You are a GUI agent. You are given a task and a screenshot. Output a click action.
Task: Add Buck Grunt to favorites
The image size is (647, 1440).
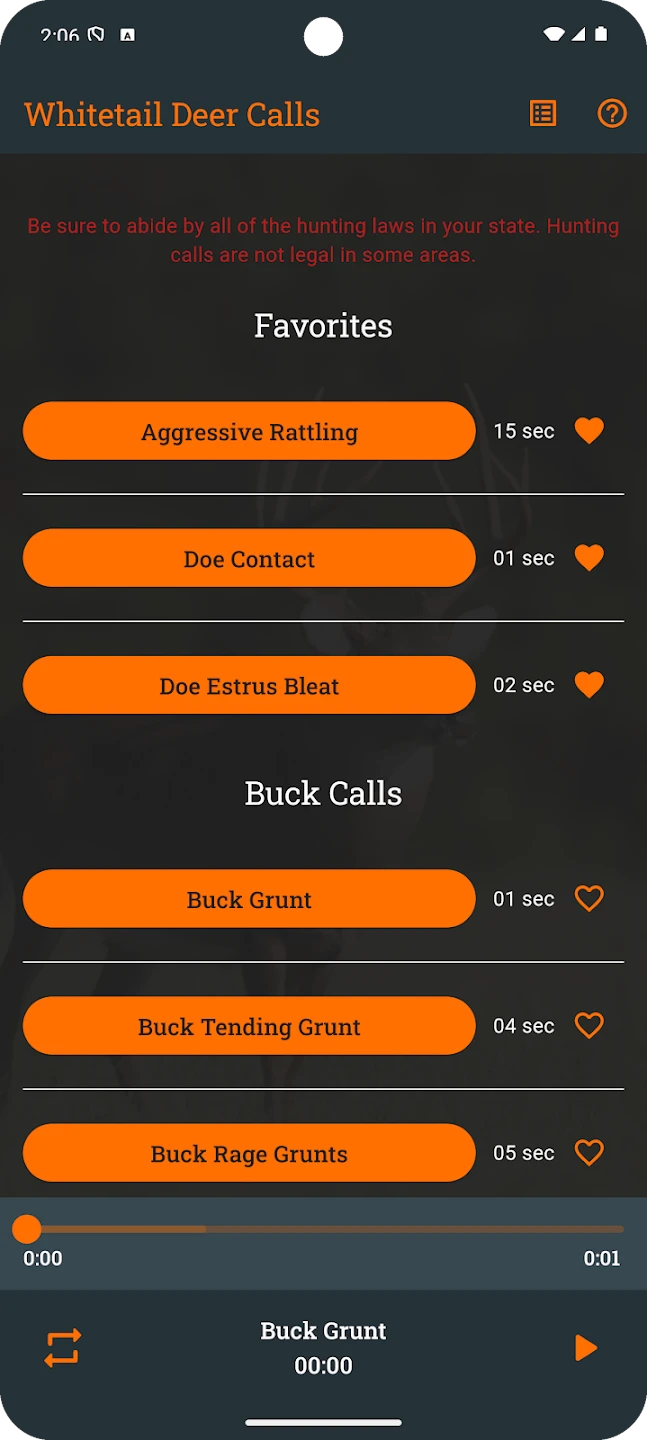pos(589,899)
